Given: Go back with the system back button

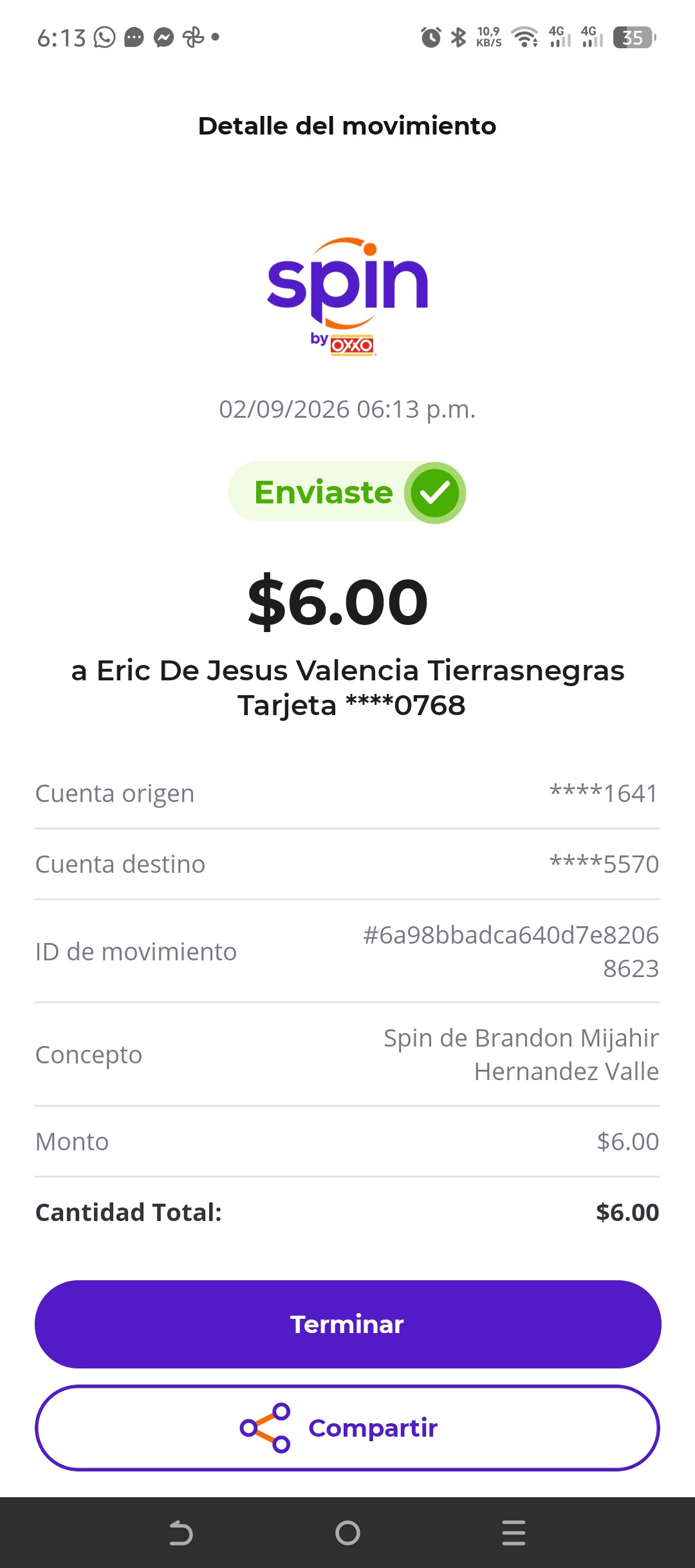Looking at the screenshot, I should pos(181,1533).
